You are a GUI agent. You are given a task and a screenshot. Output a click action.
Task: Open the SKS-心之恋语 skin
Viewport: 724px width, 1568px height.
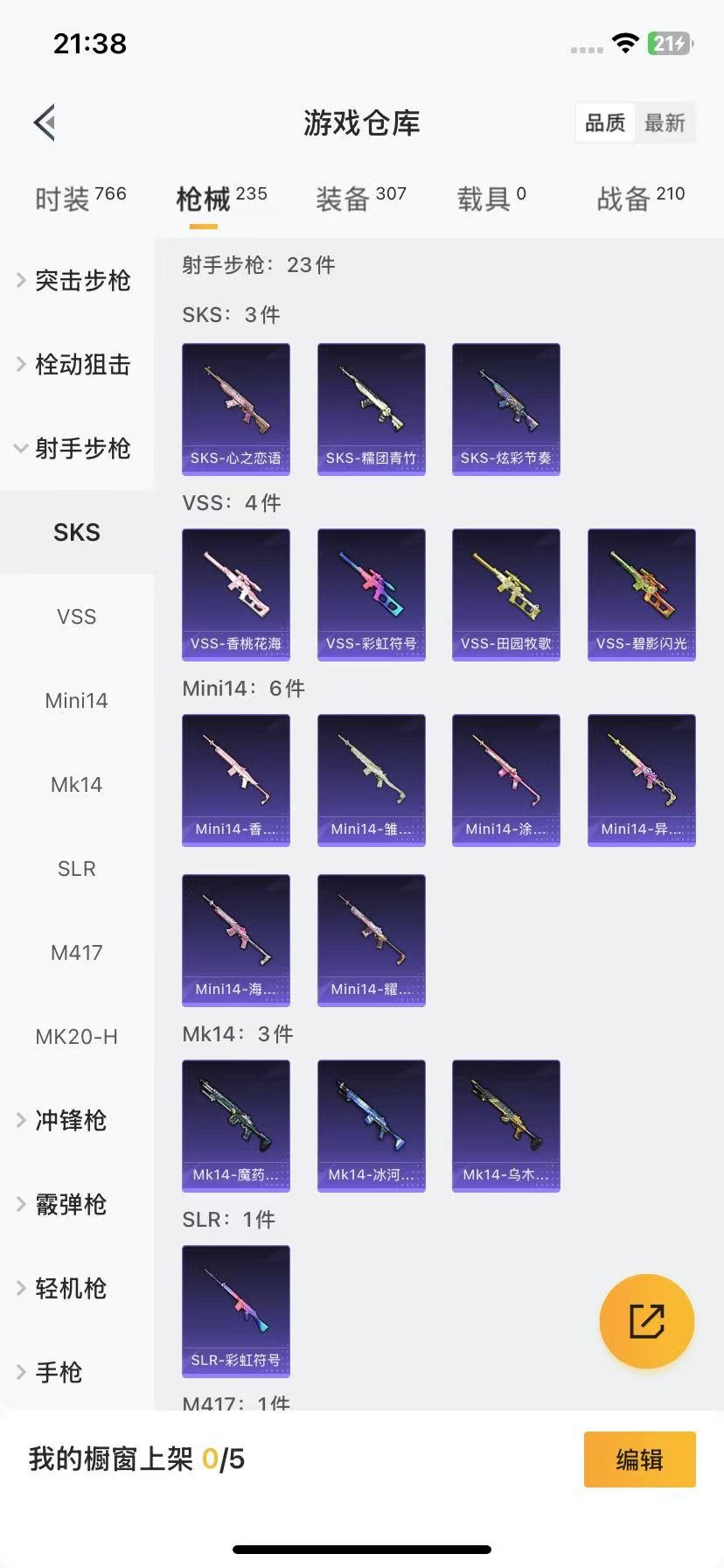click(x=236, y=409)
